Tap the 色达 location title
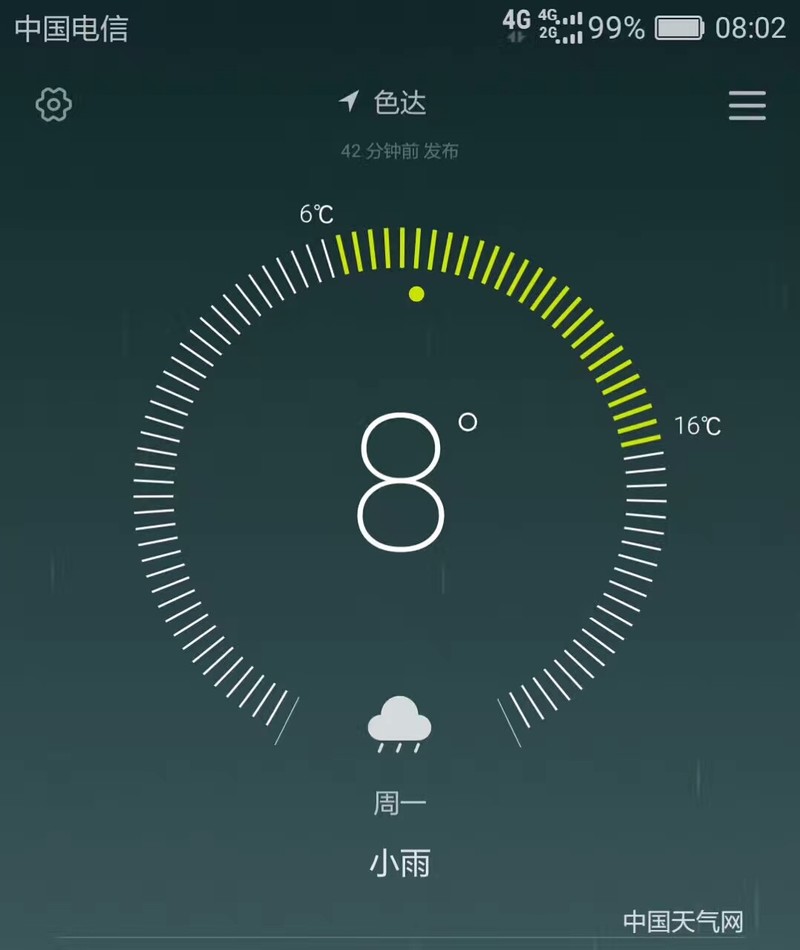800x950 pixels. click(x=399, y=102)
